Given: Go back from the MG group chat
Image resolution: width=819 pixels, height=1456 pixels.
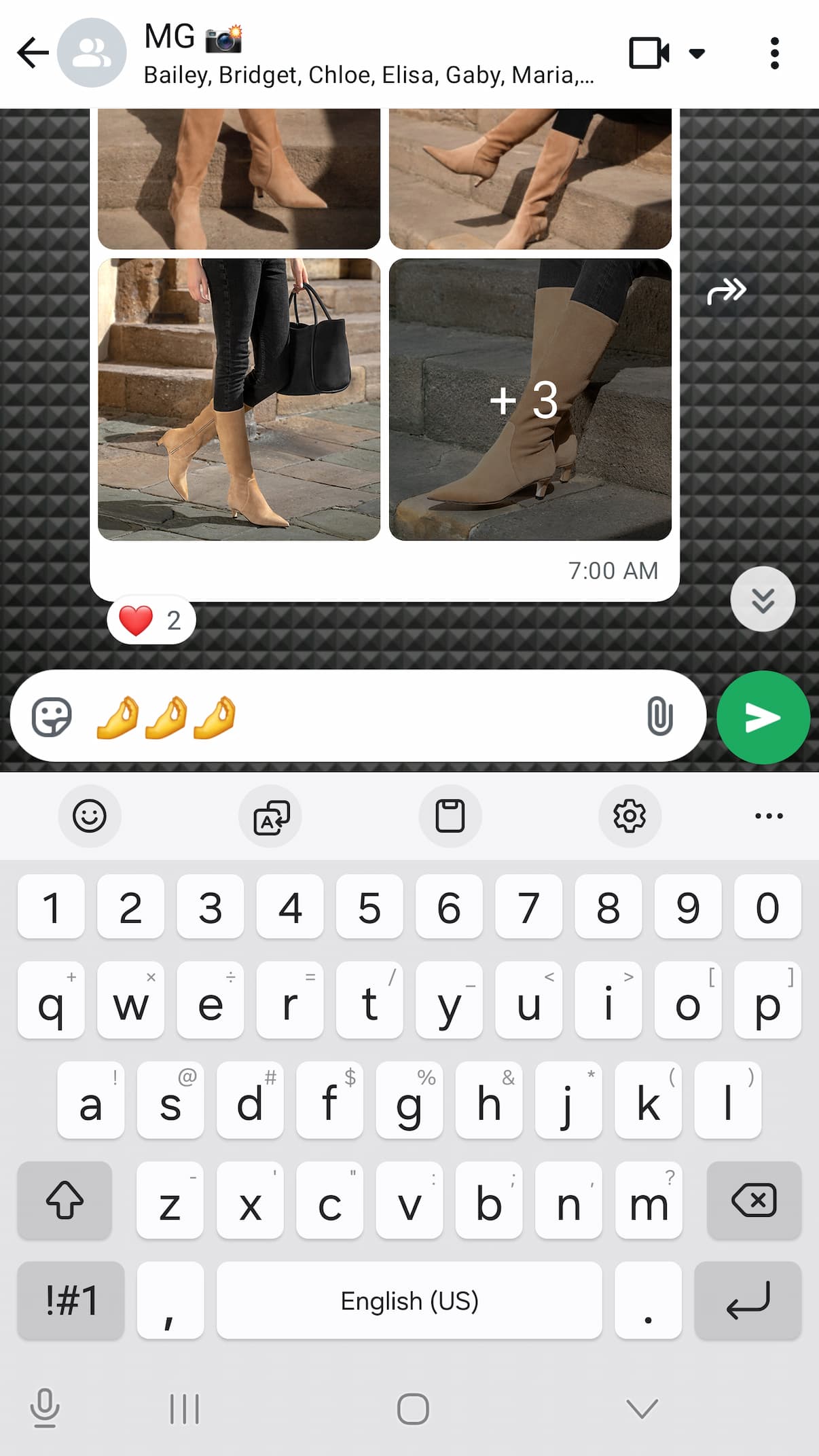Looking at the screenshot, I should point(33,53).
